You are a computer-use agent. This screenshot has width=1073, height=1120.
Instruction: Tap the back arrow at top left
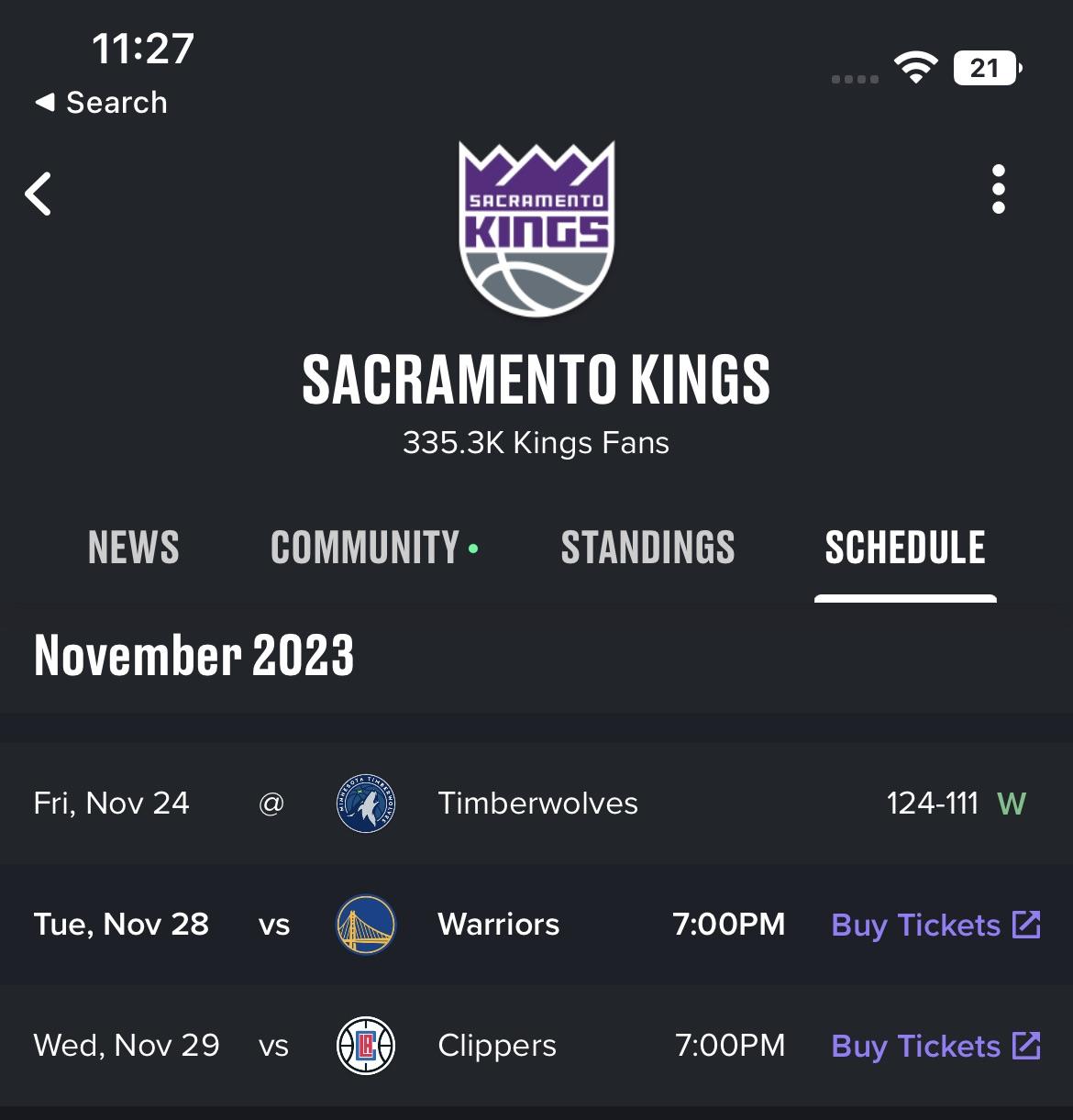click(38, 194)
